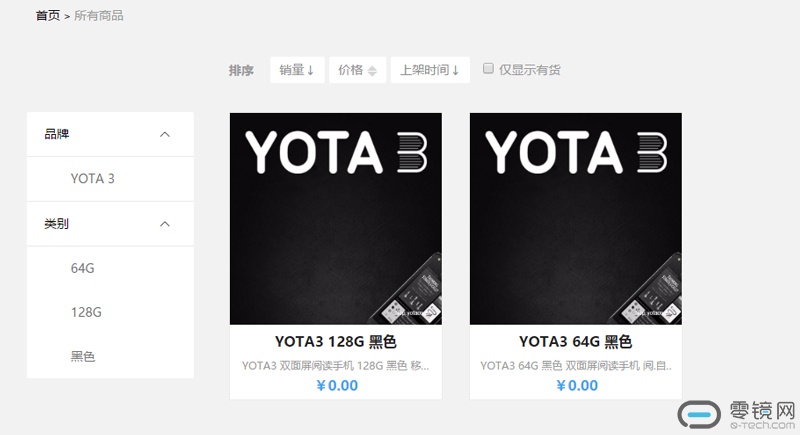Filter by brand YOTA 3

pos(92,179)
